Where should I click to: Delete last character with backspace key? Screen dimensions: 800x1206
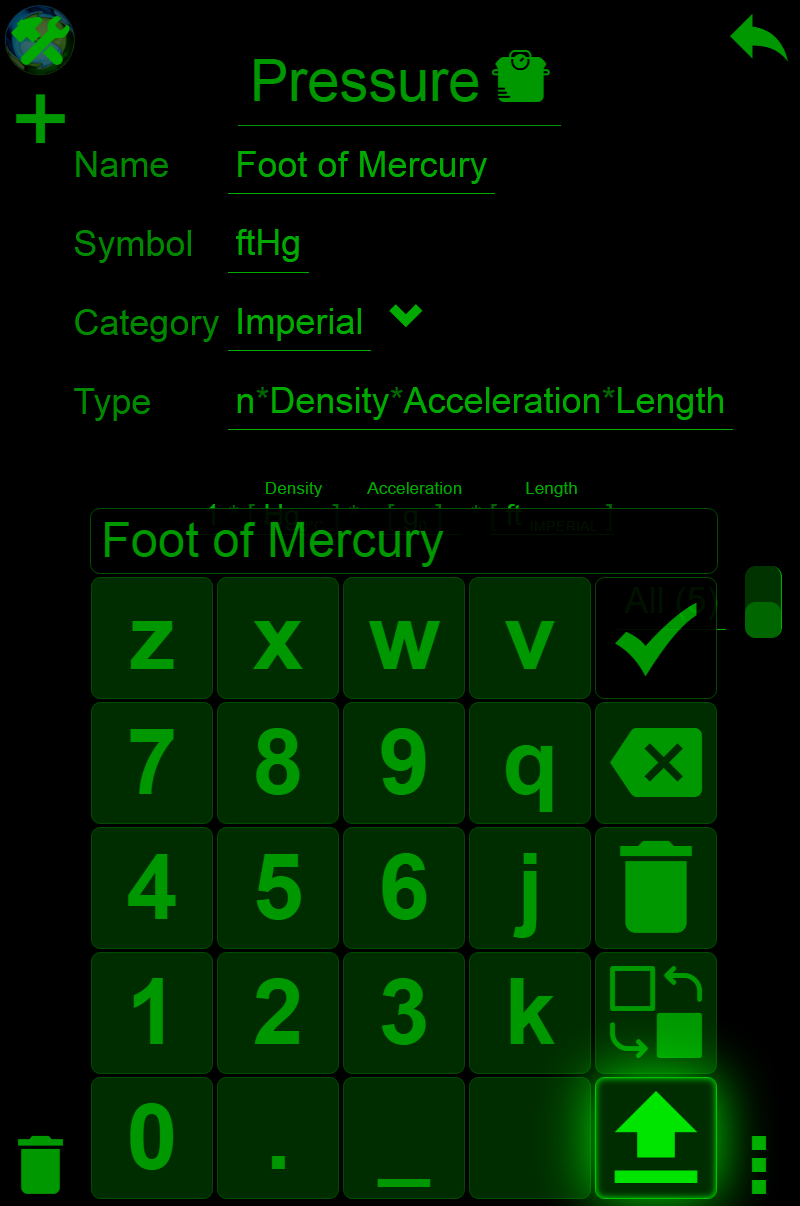(656, 763)
